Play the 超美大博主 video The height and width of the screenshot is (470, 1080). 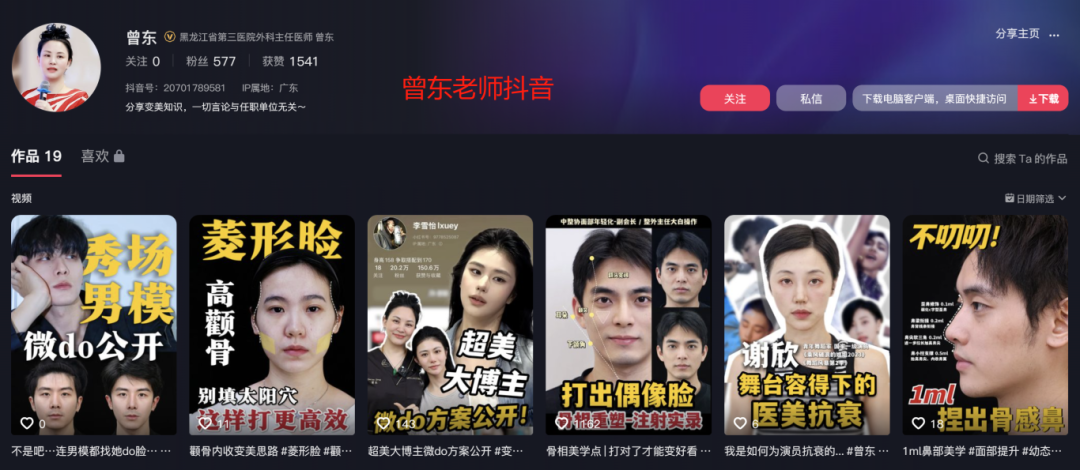click(450, 325)
